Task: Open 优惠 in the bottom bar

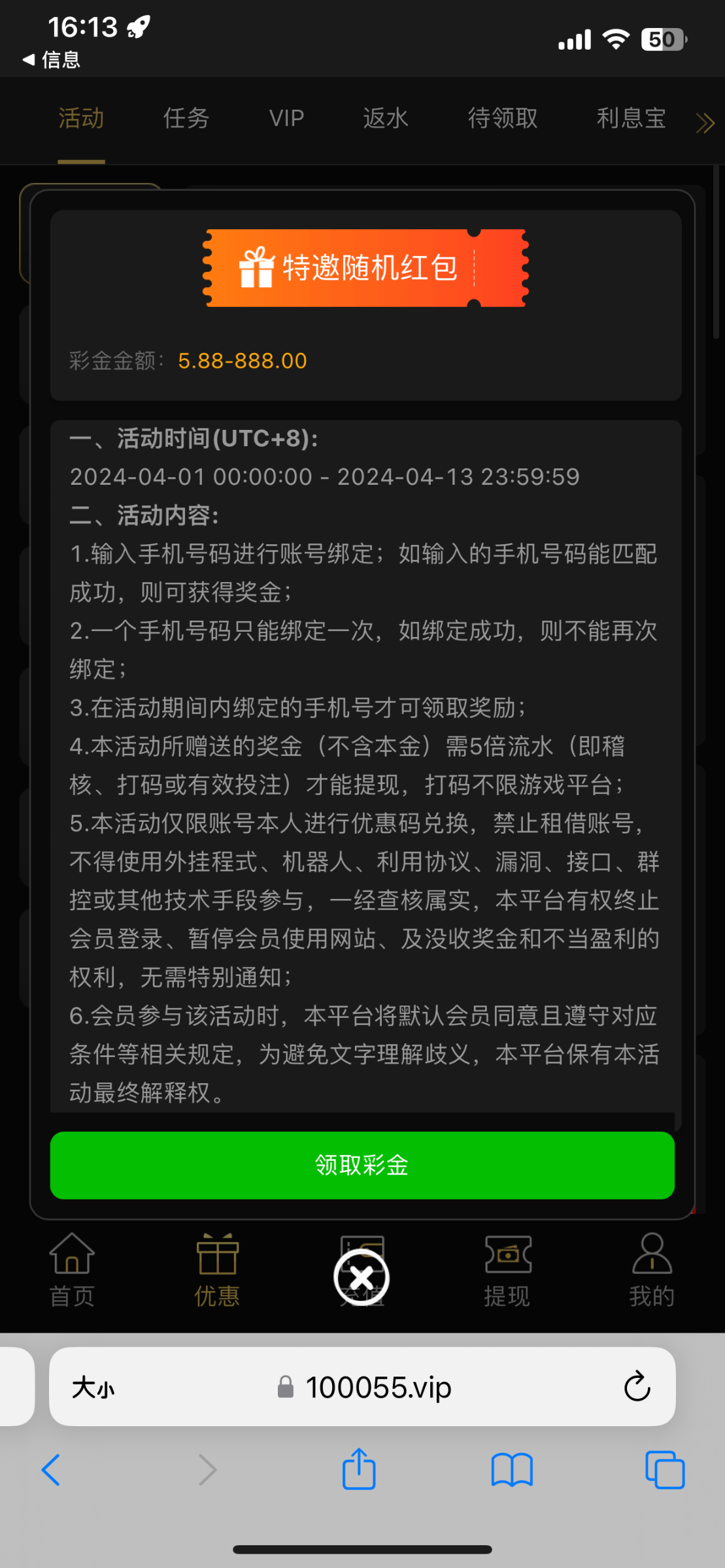Action: coord(217,1269)
